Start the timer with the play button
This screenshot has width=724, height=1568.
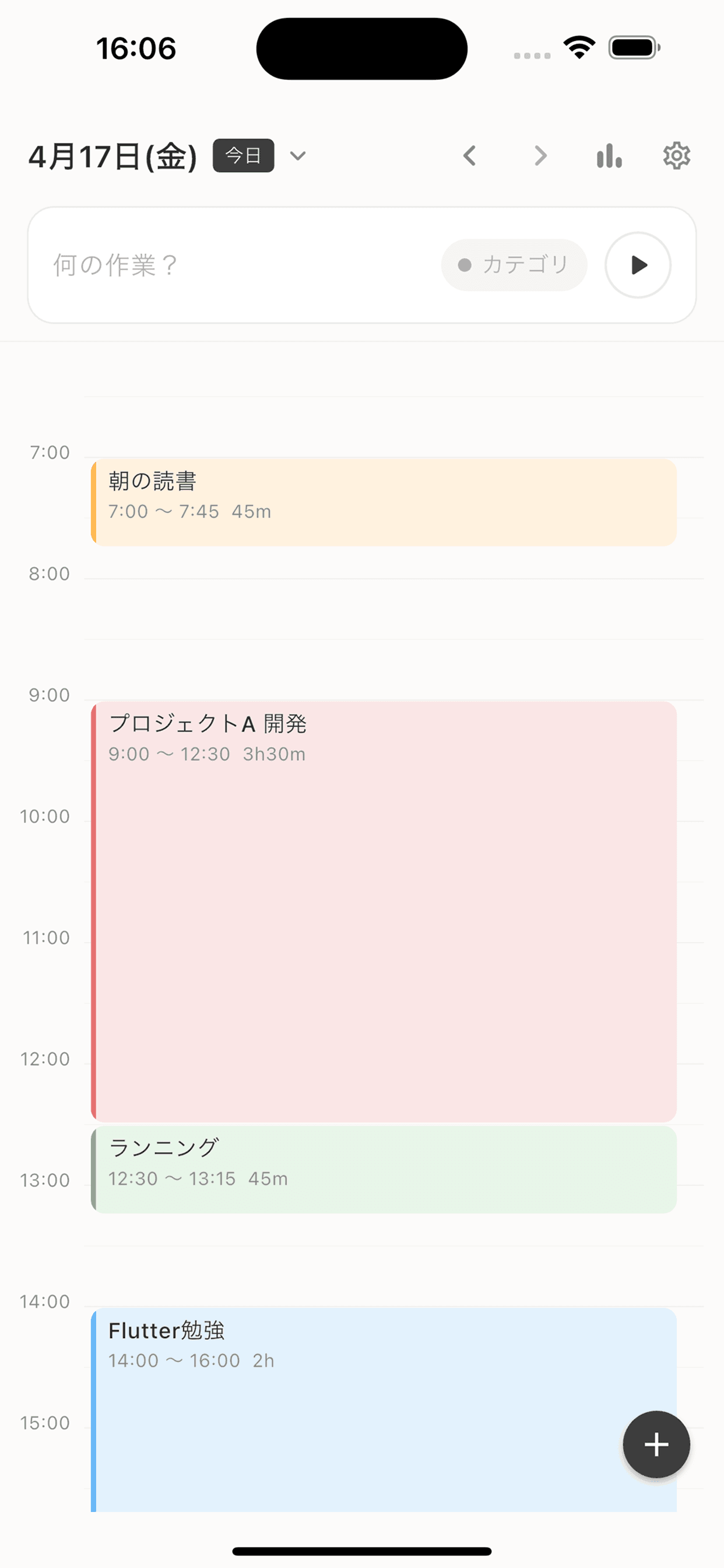click(x=637, y=265)
